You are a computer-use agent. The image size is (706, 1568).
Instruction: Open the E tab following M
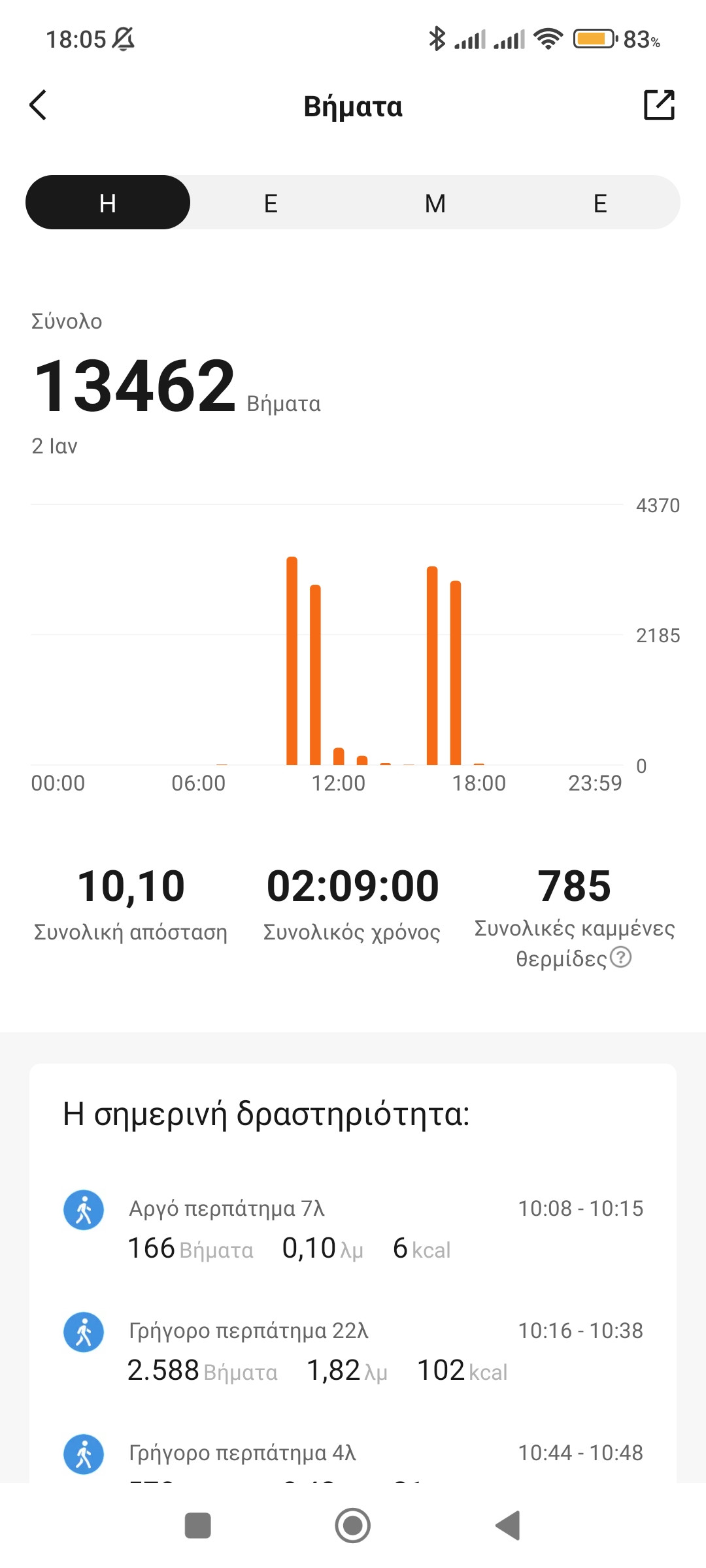point(599,203)
